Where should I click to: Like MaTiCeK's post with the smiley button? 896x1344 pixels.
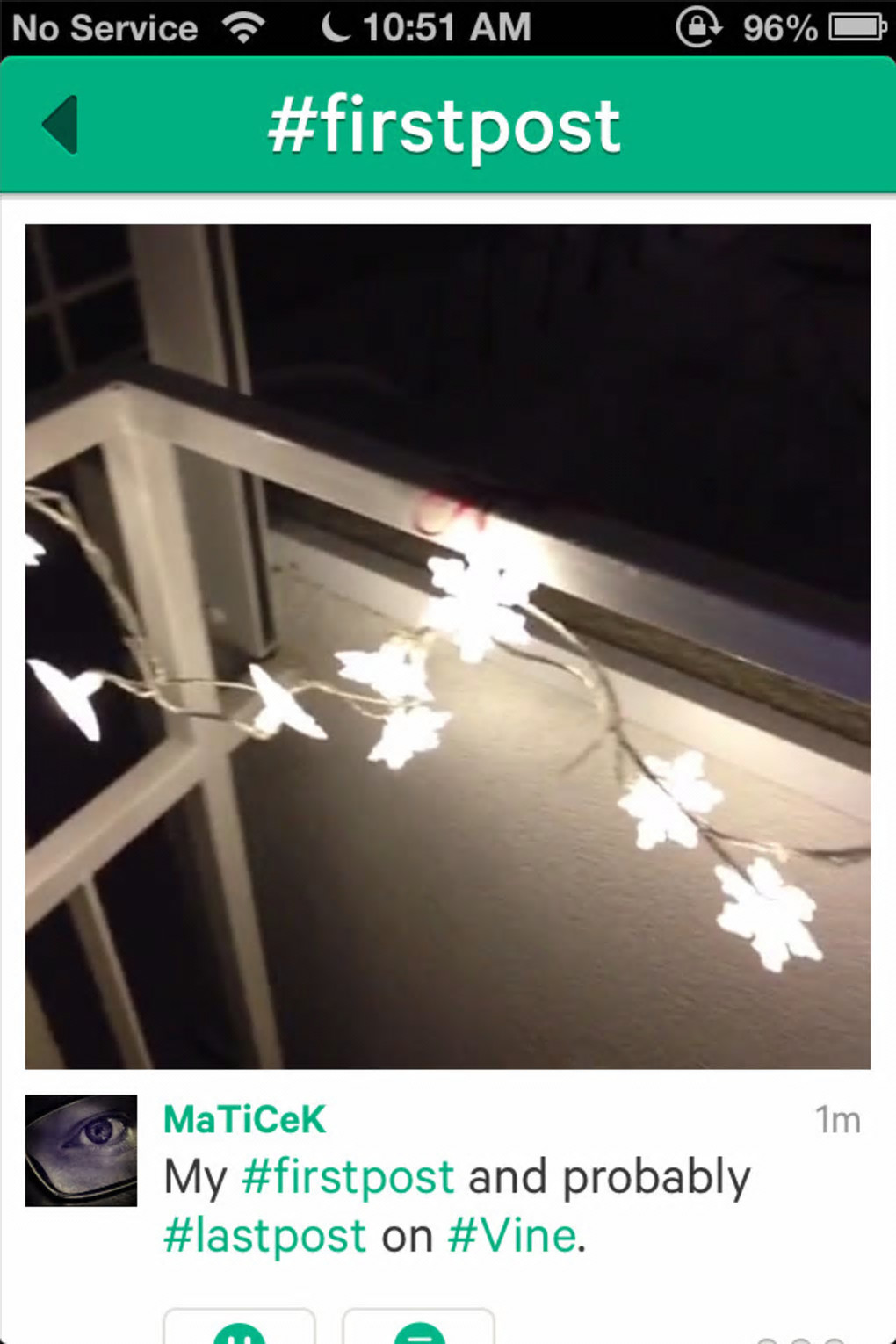[239, 1330]
